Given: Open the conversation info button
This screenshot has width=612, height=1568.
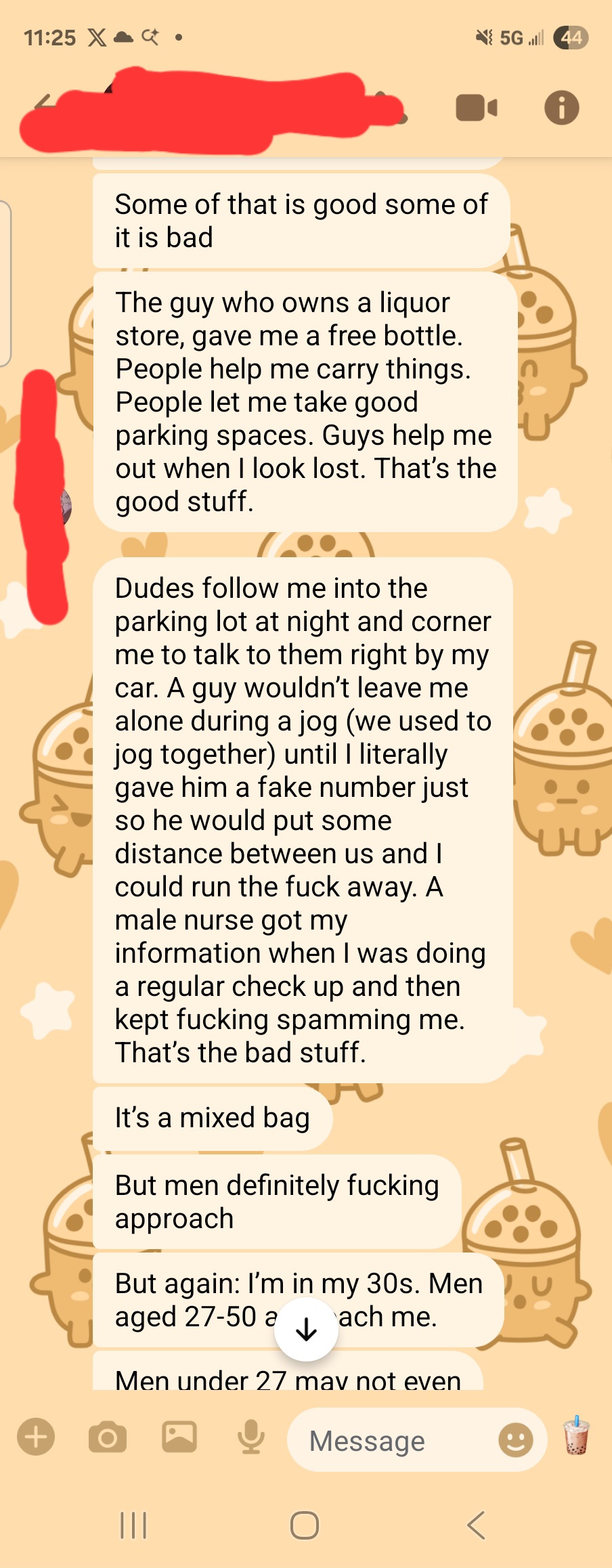Looking at the screenshot, I should pyautogui.click(x=561, y=108).
